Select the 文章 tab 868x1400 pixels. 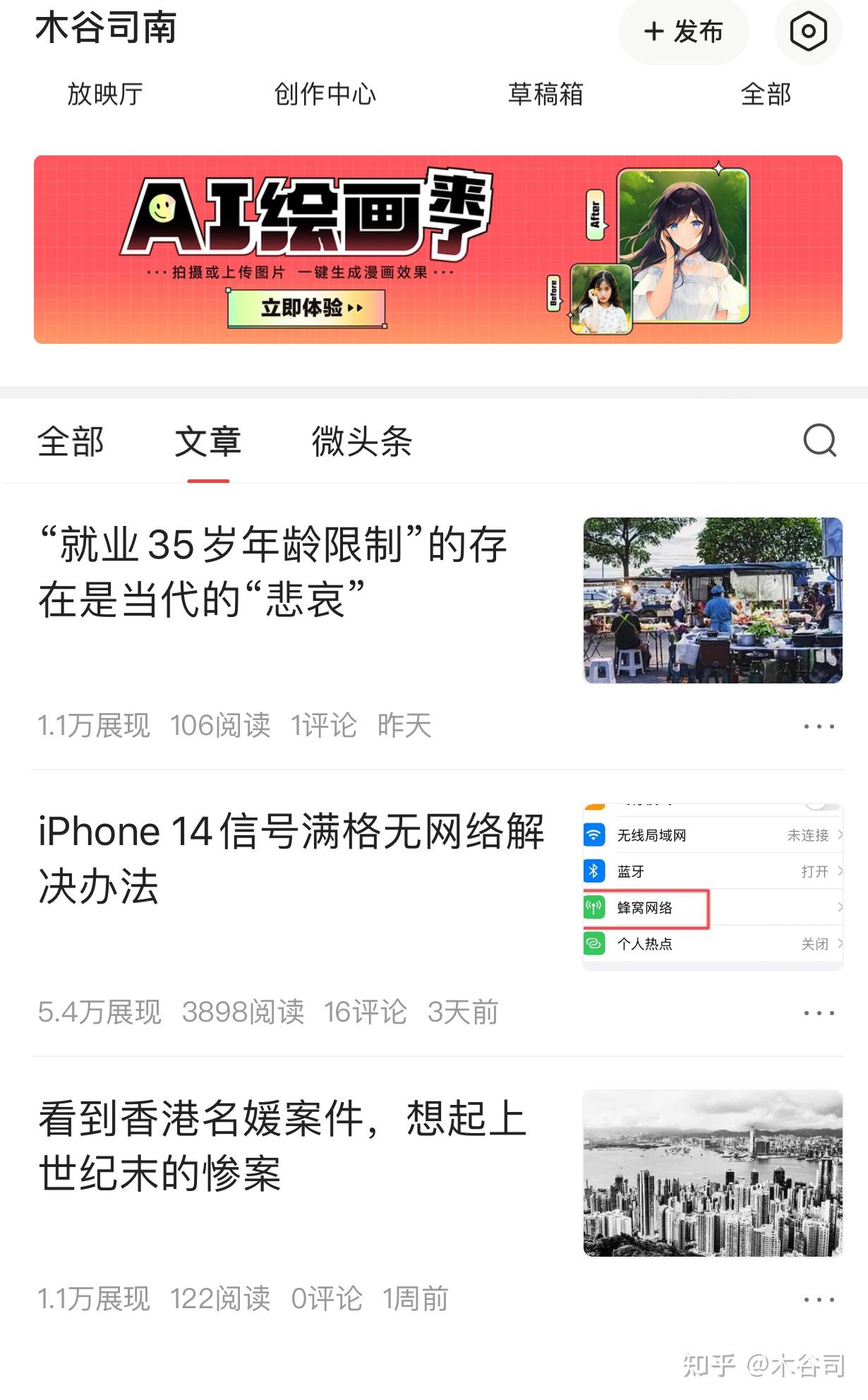point(208,442)
